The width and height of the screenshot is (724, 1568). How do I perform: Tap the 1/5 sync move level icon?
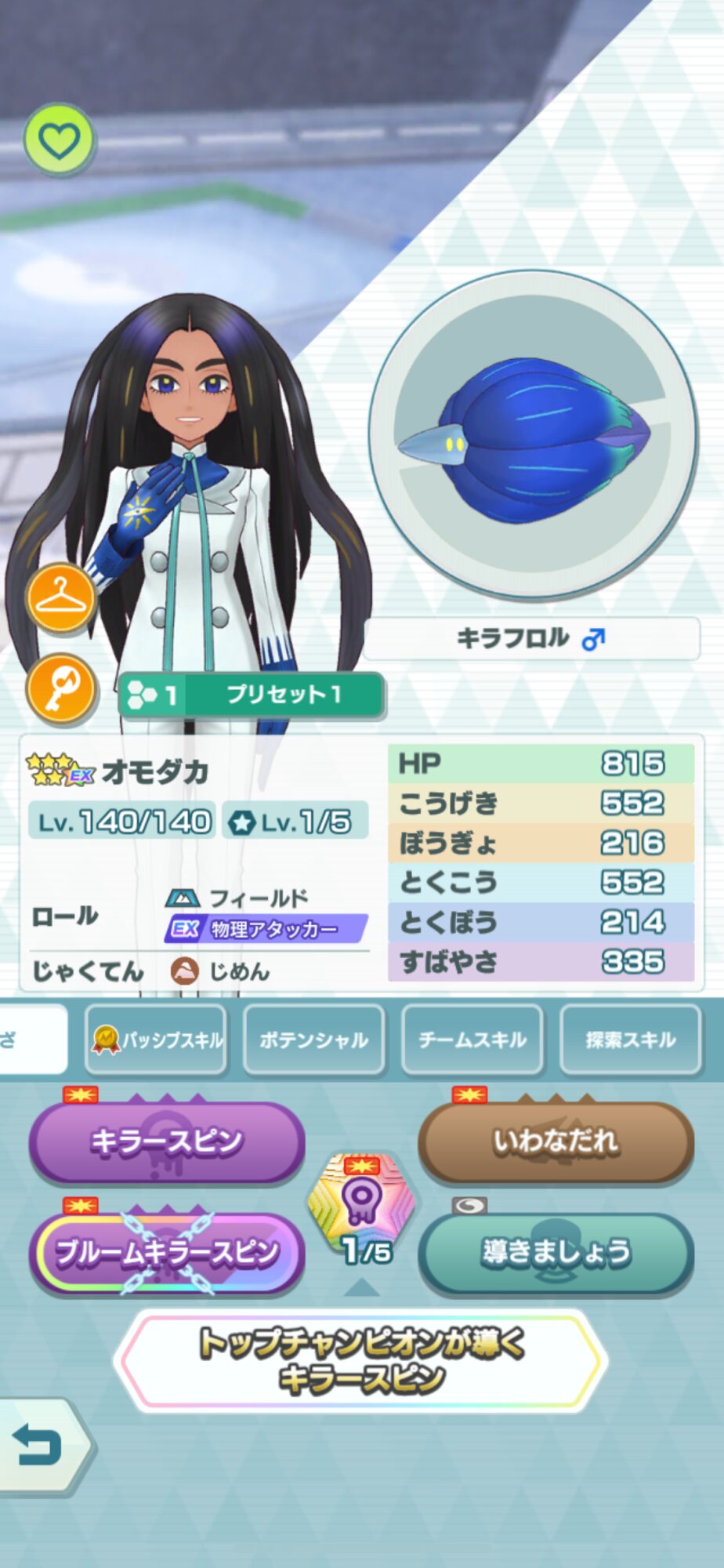(362, 1209)
